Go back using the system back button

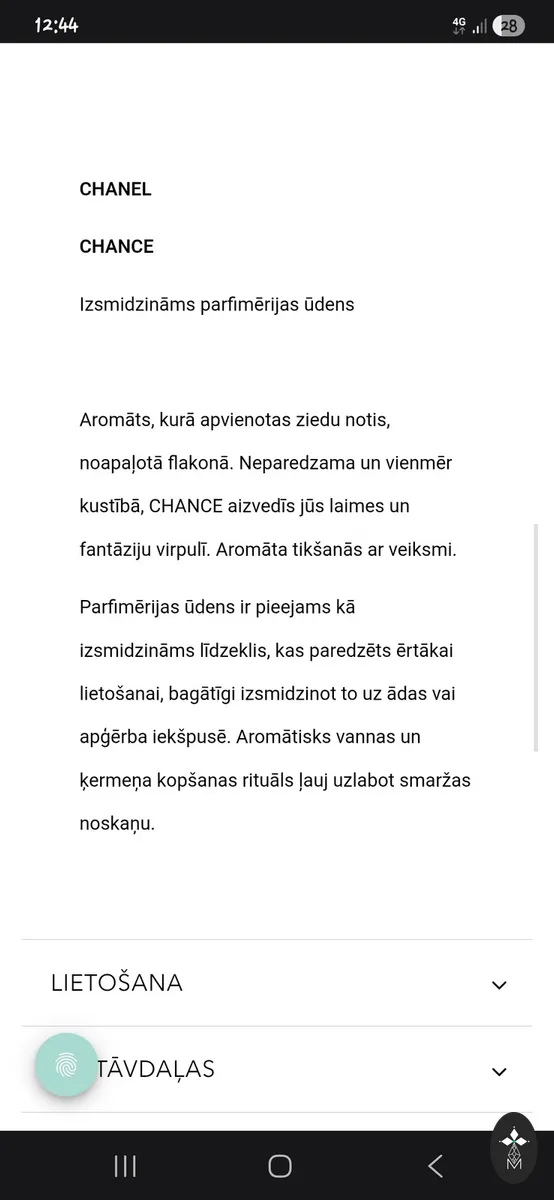click(x=435, y=1166)
